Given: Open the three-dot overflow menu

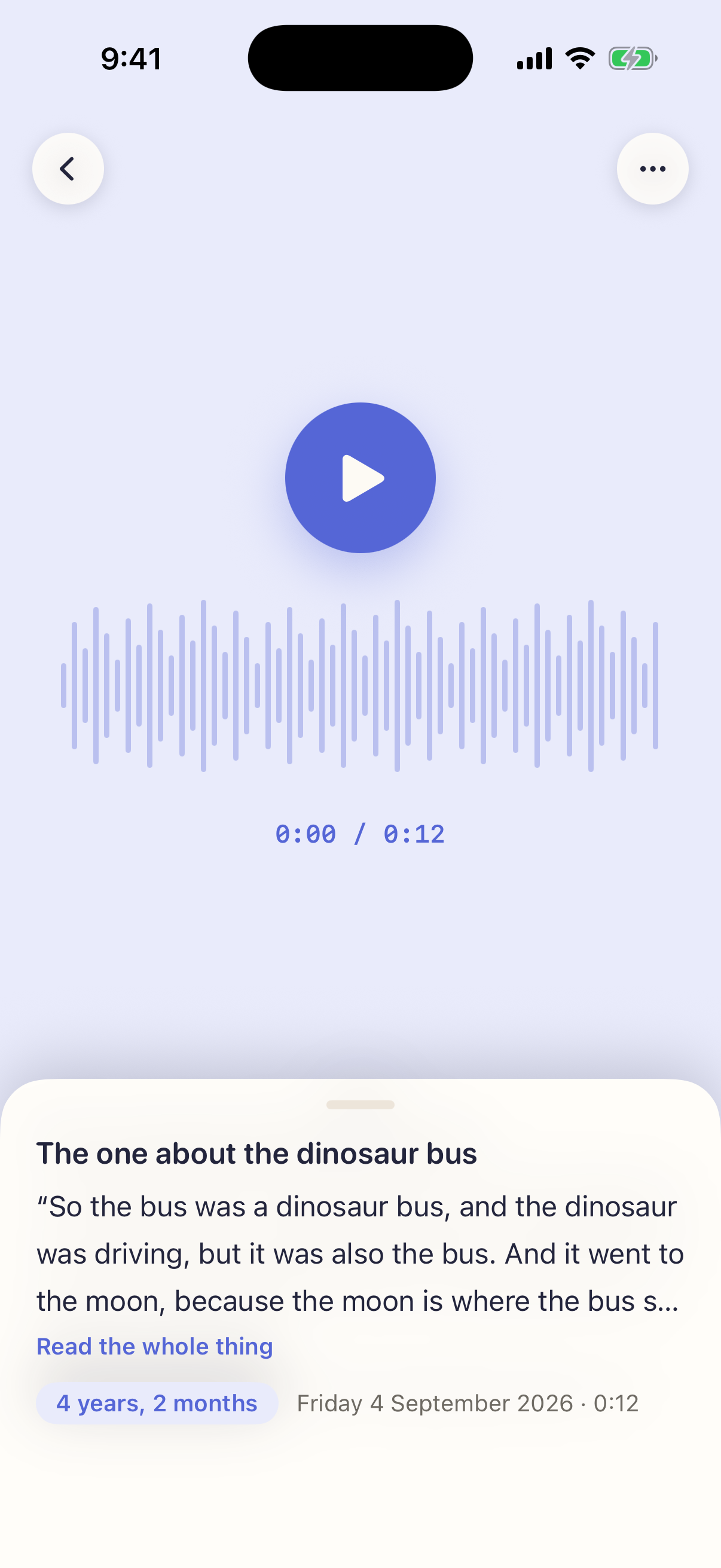Looking at the screenshot, I should tap(652, 169).
